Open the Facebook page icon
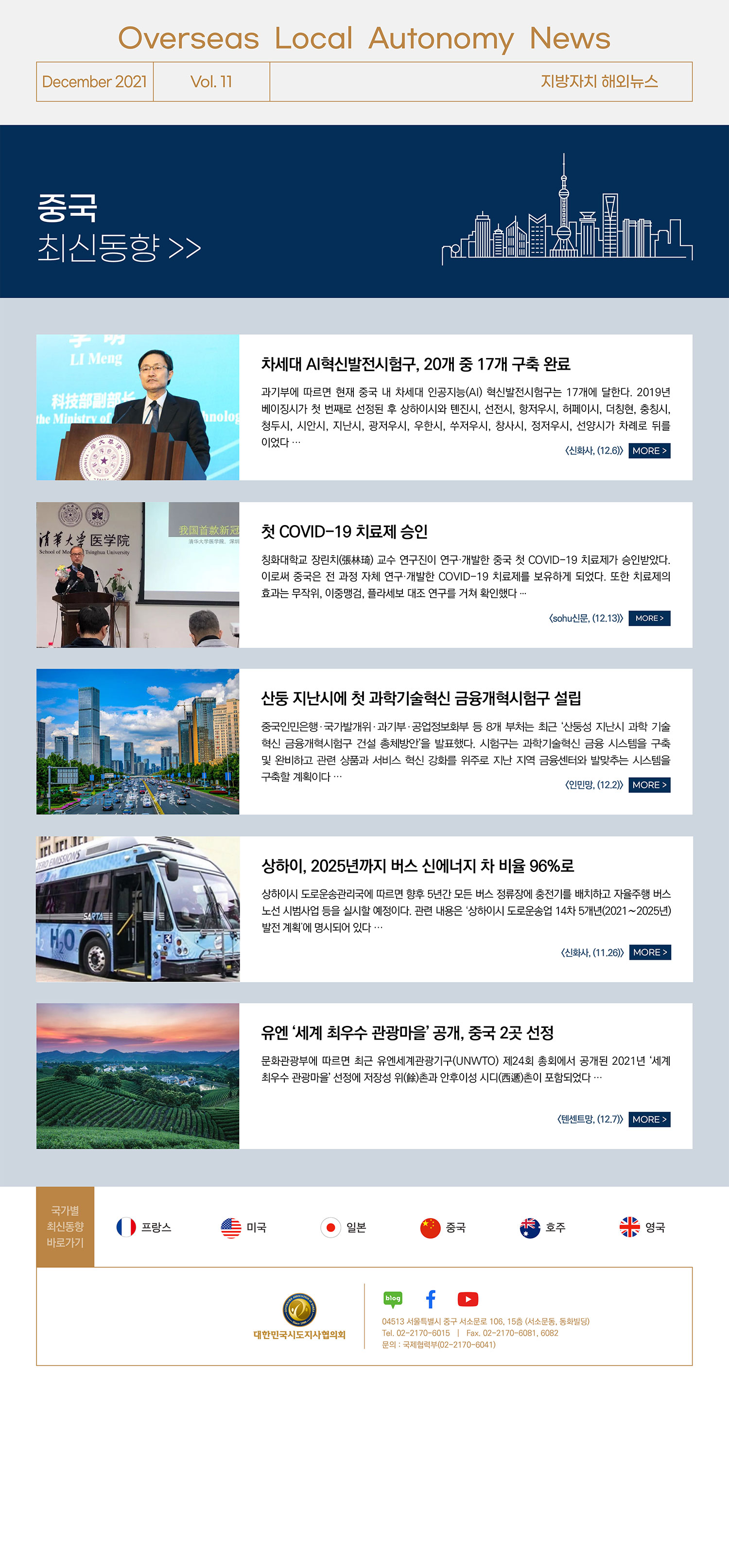Viewport: 729px width, 1568px height. click(431, 1299)
